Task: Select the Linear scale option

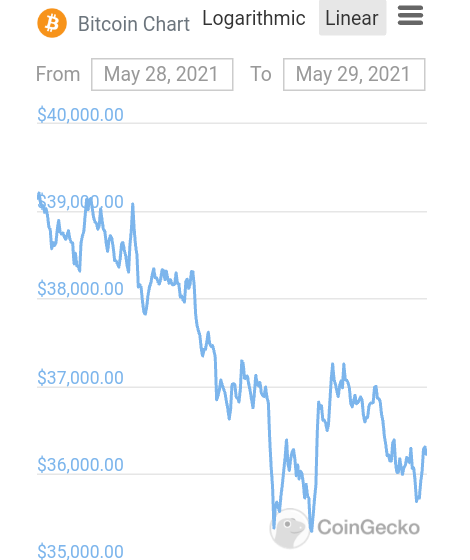Action: [352, 18]
